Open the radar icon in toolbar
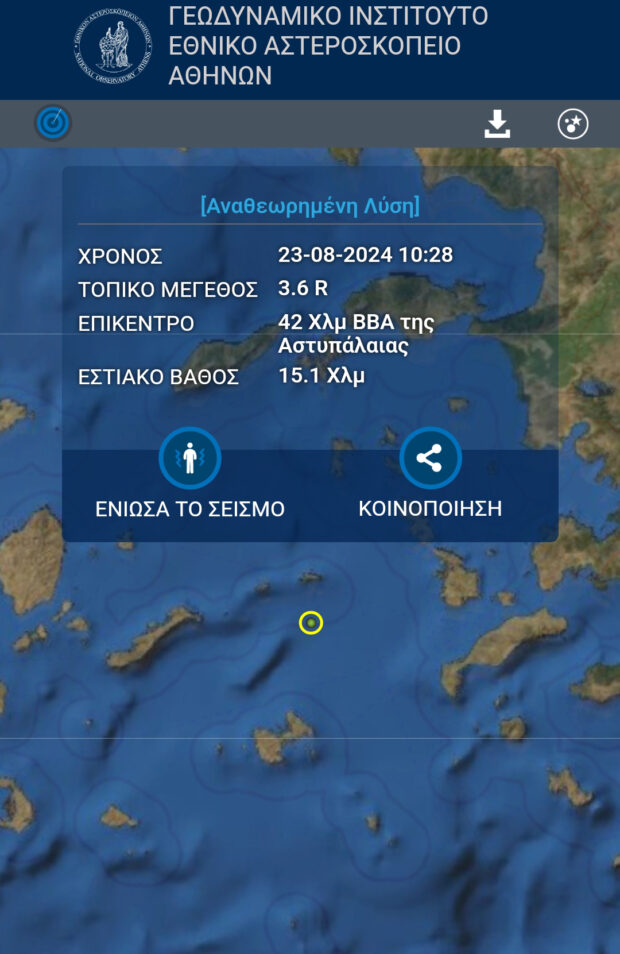 point(53,123)
